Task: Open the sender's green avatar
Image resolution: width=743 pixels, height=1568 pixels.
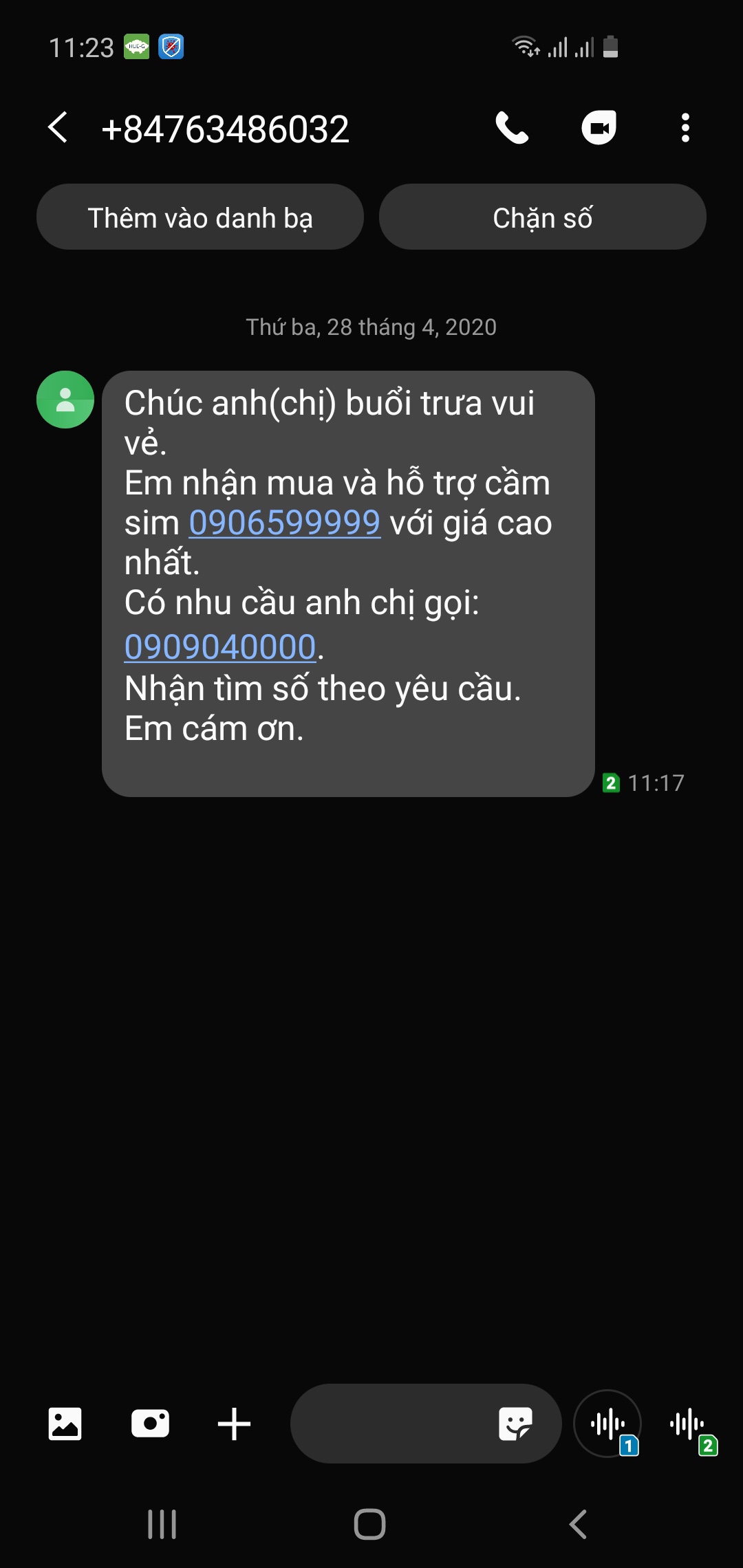Action: [x=65, y=400]
